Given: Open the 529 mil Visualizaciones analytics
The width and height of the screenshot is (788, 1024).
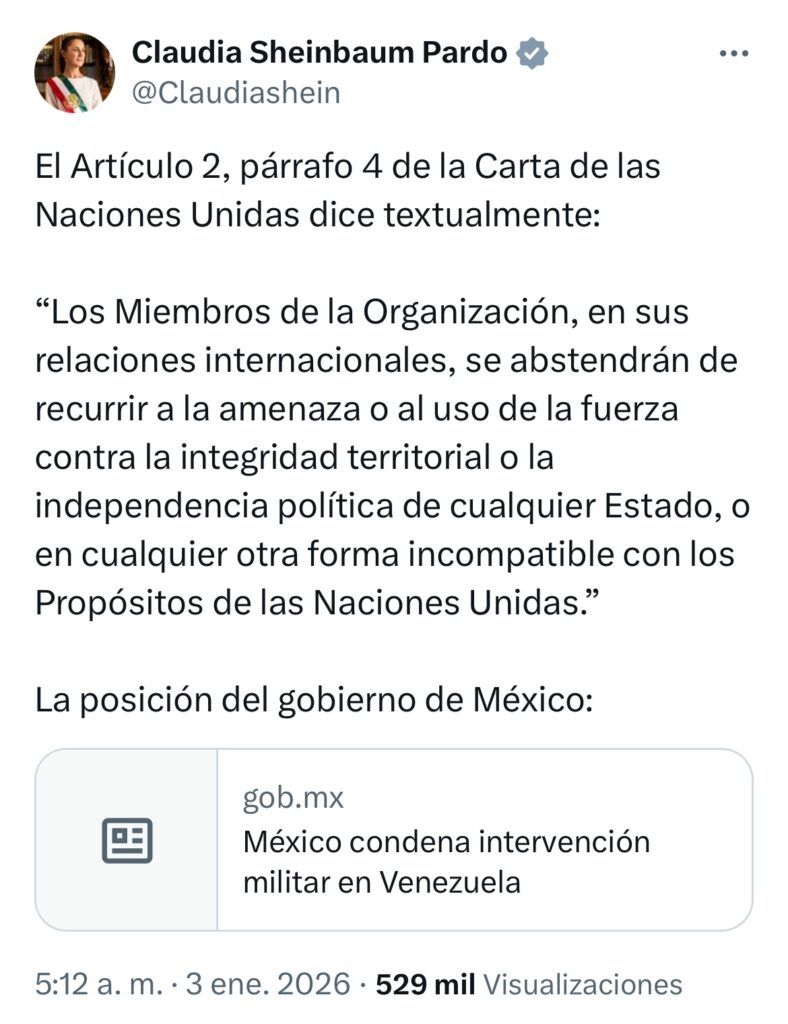Looking at the screenshot, I should click(x=528, y=984).
